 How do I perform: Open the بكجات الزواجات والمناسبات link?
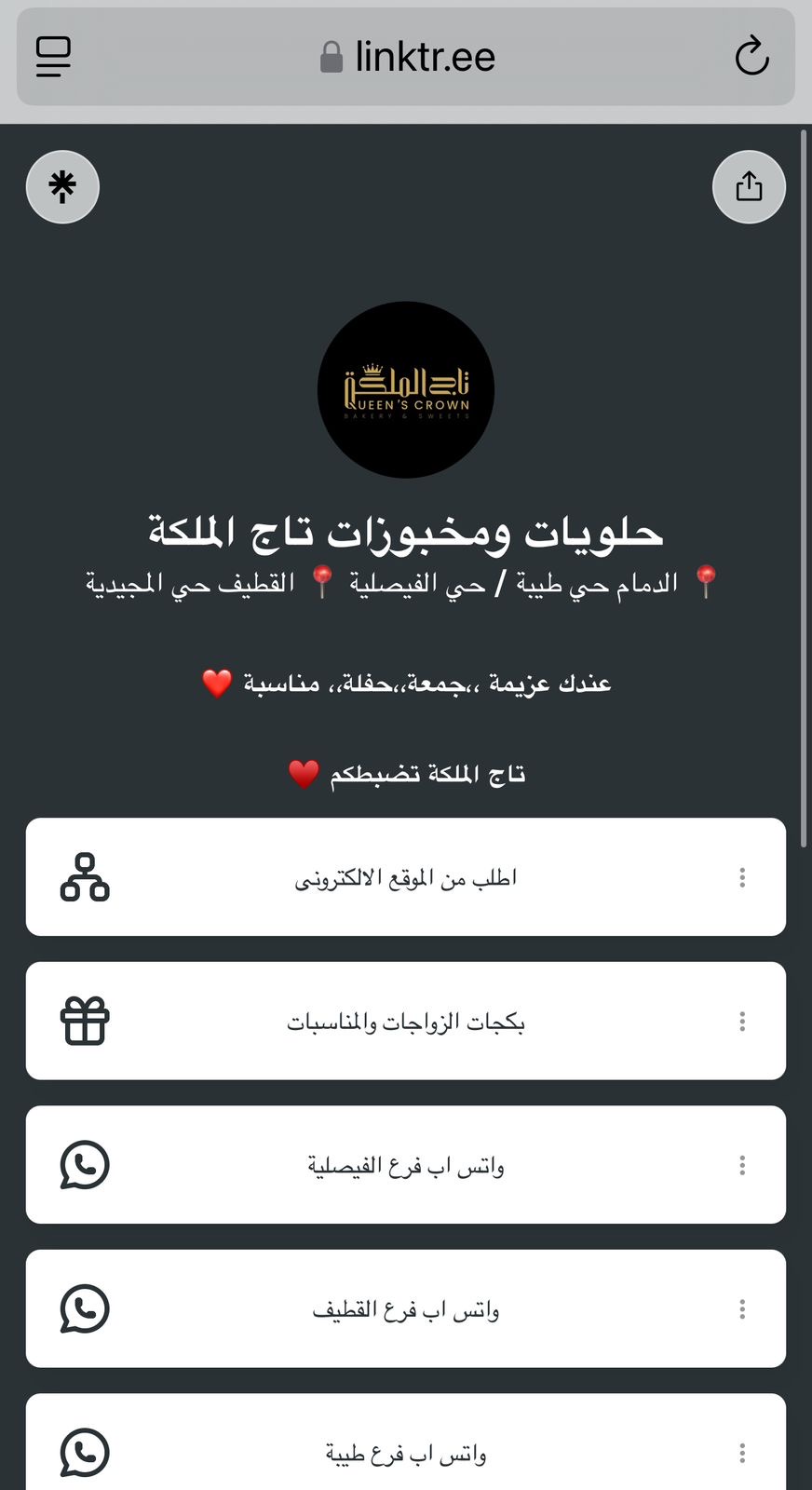pyautogui.click(x=406, y=1022)
